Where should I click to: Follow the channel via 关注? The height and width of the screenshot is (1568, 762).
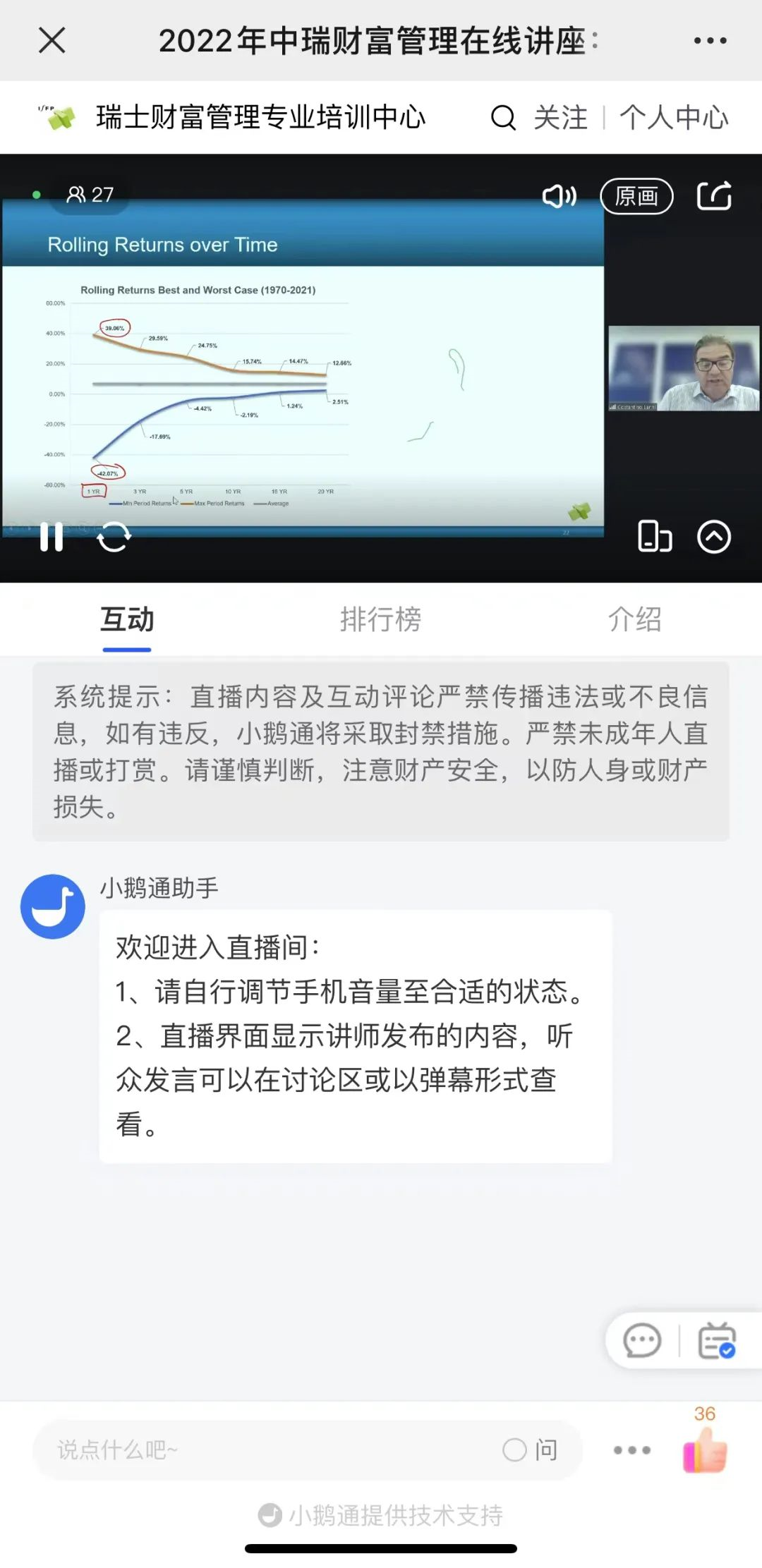pyautogui.click(x=560, y=118)
